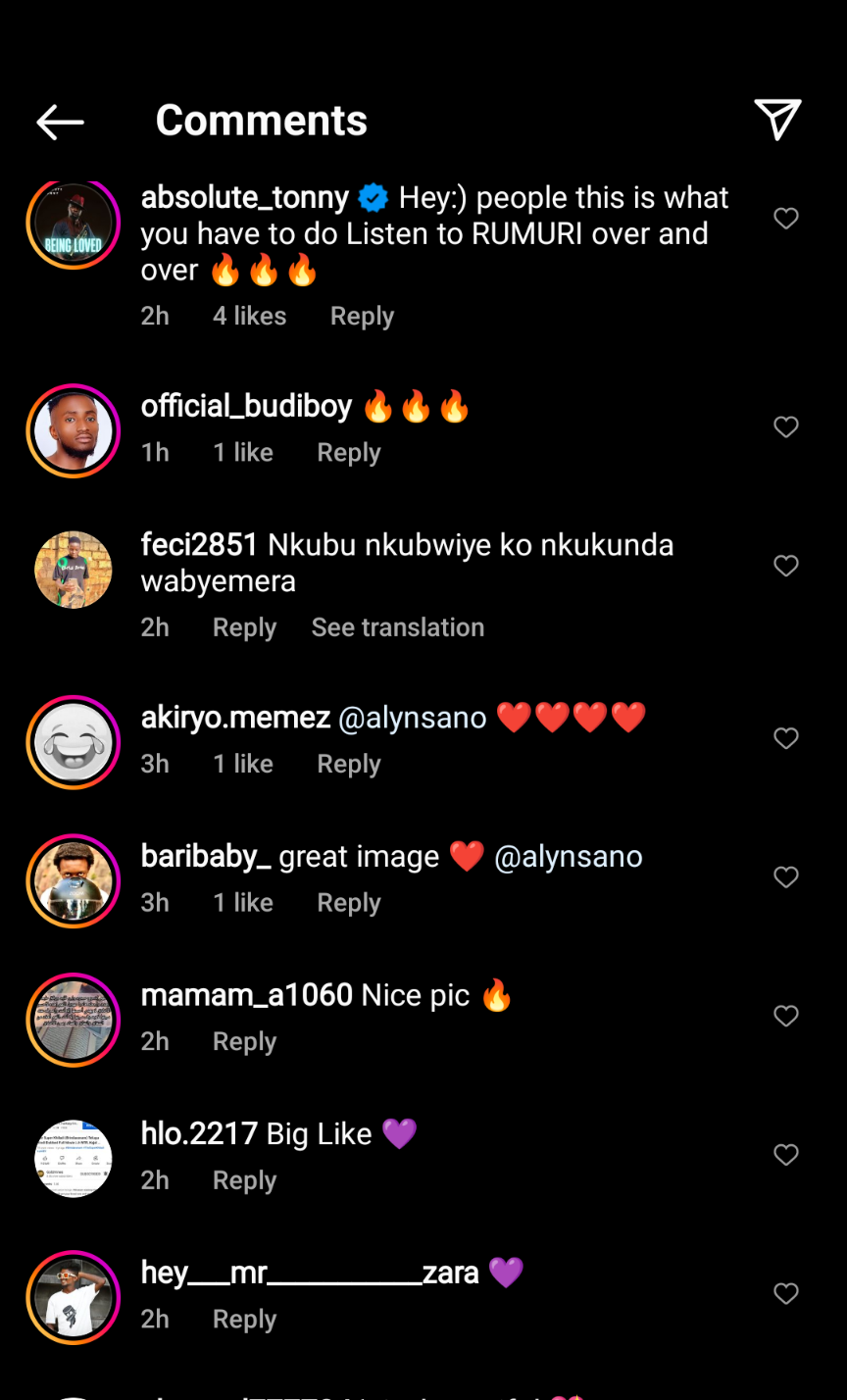The image size is (847, 1400).
Task: Like the comment from the zara account
Action: tap(786, 1294)
